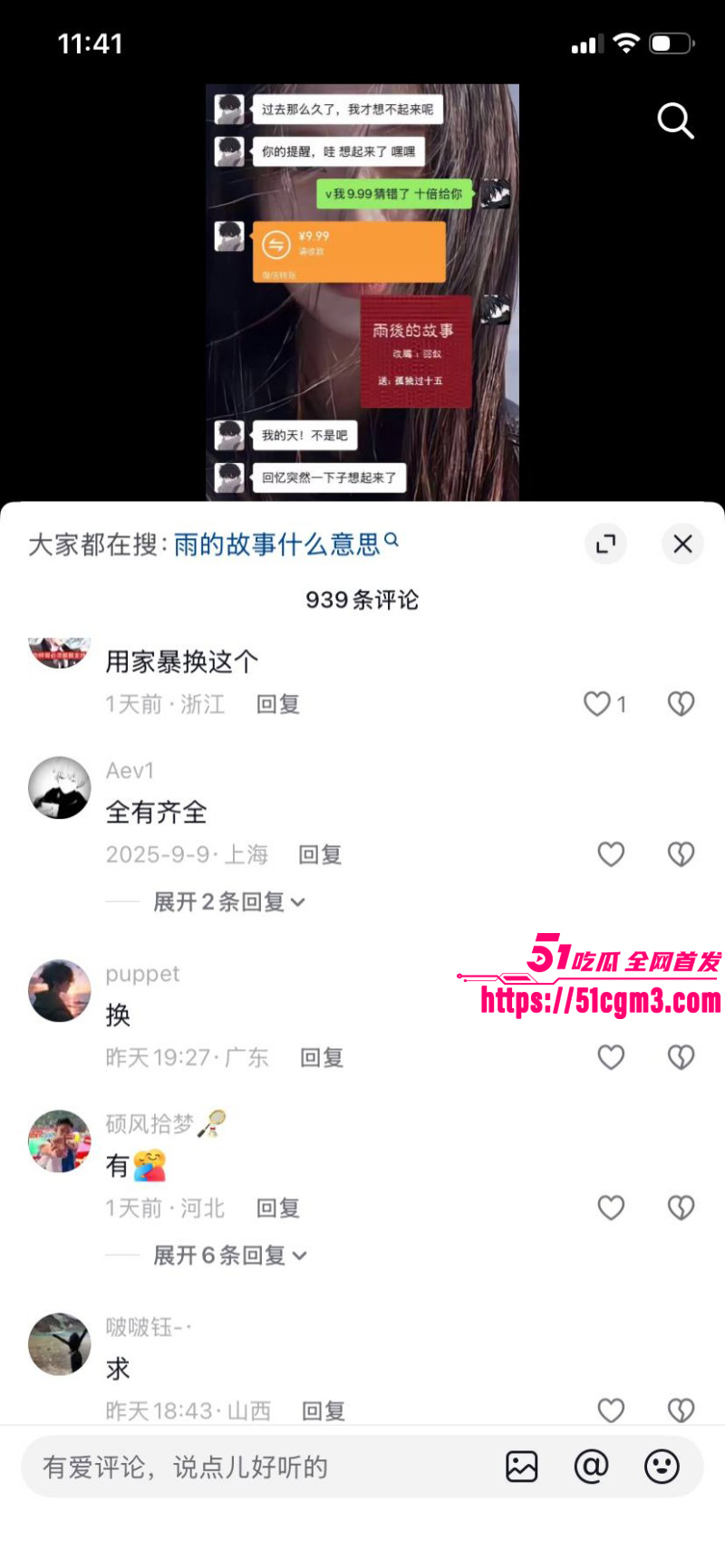This screenshot has height=1568, width=725.
Task: Mention someone with the @ icon
Action: pos(591,1467)
